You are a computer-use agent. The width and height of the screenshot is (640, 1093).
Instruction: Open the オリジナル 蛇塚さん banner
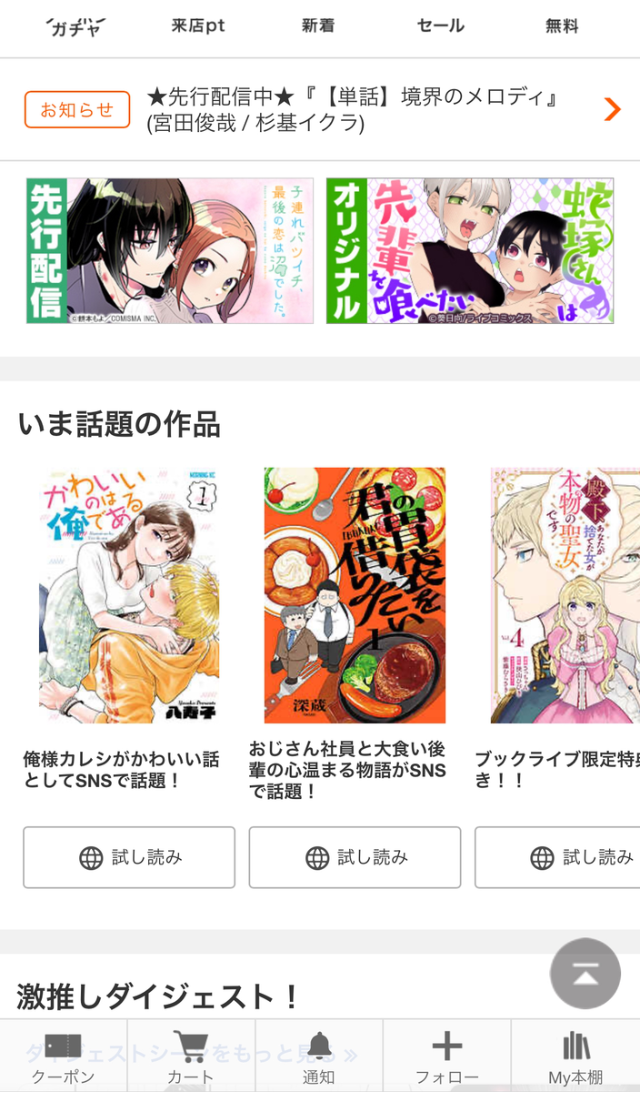470,251
